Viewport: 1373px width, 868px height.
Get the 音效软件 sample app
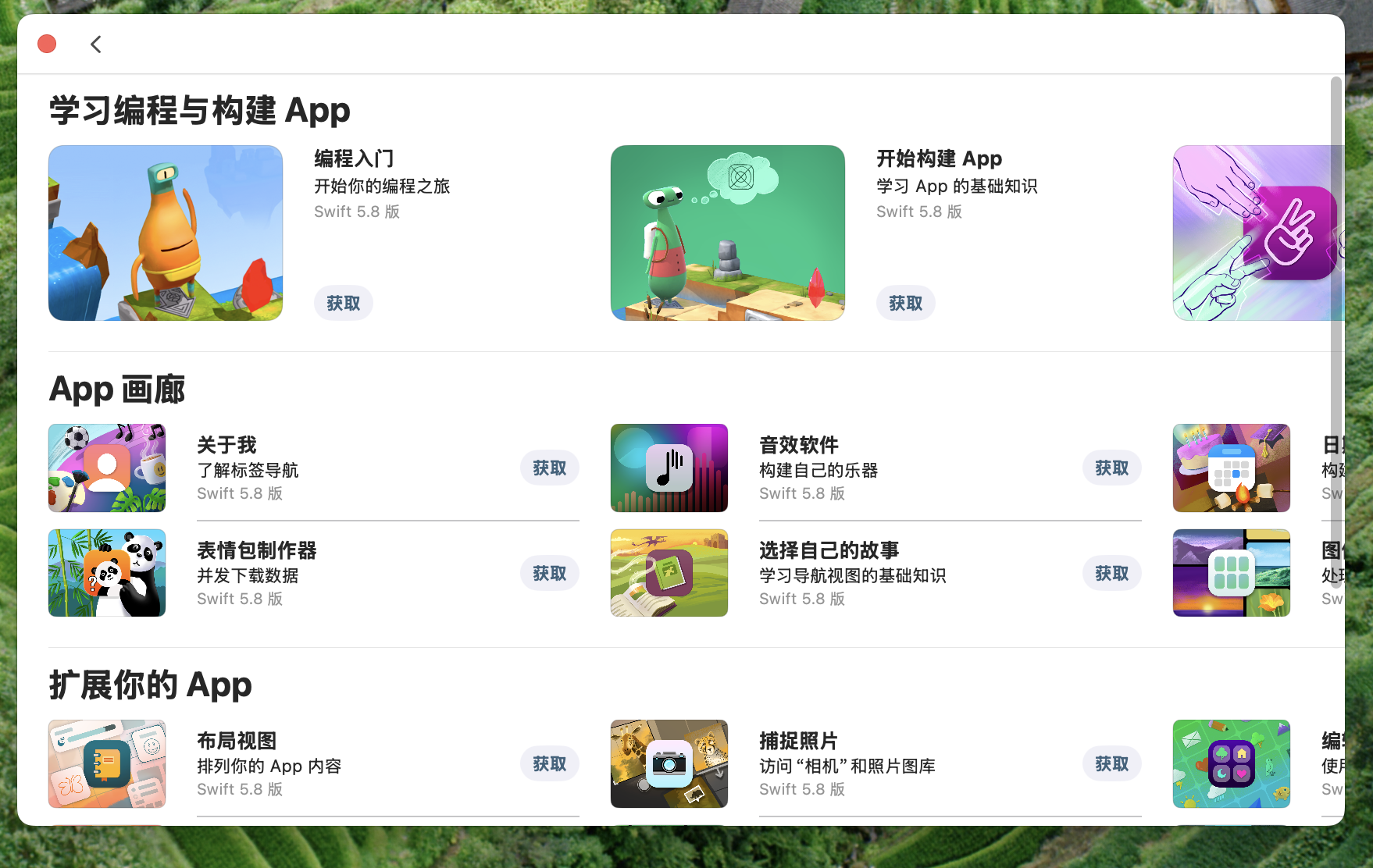[1111, 468]
